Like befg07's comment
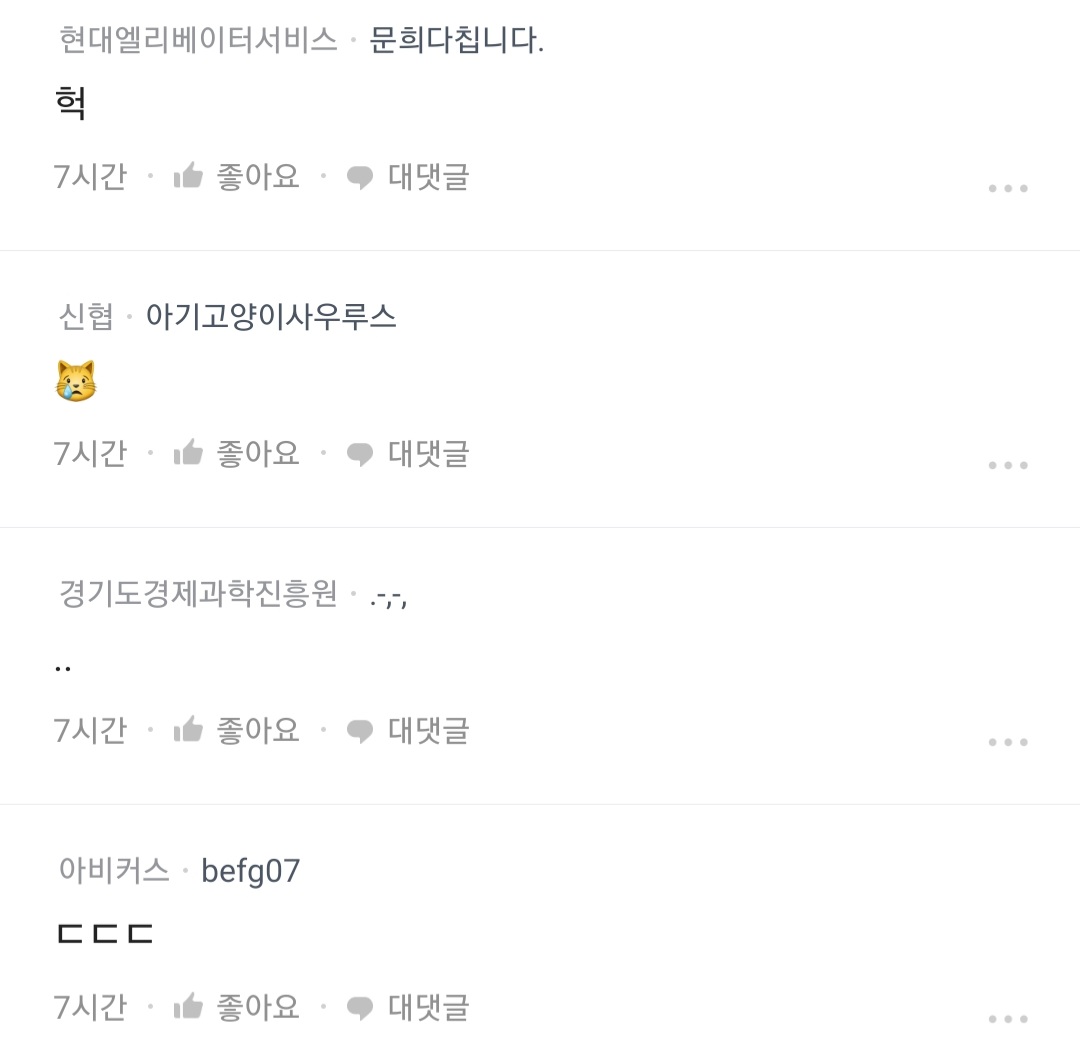Screen dimensions: 1080x1051 (x=237, y=1007)
